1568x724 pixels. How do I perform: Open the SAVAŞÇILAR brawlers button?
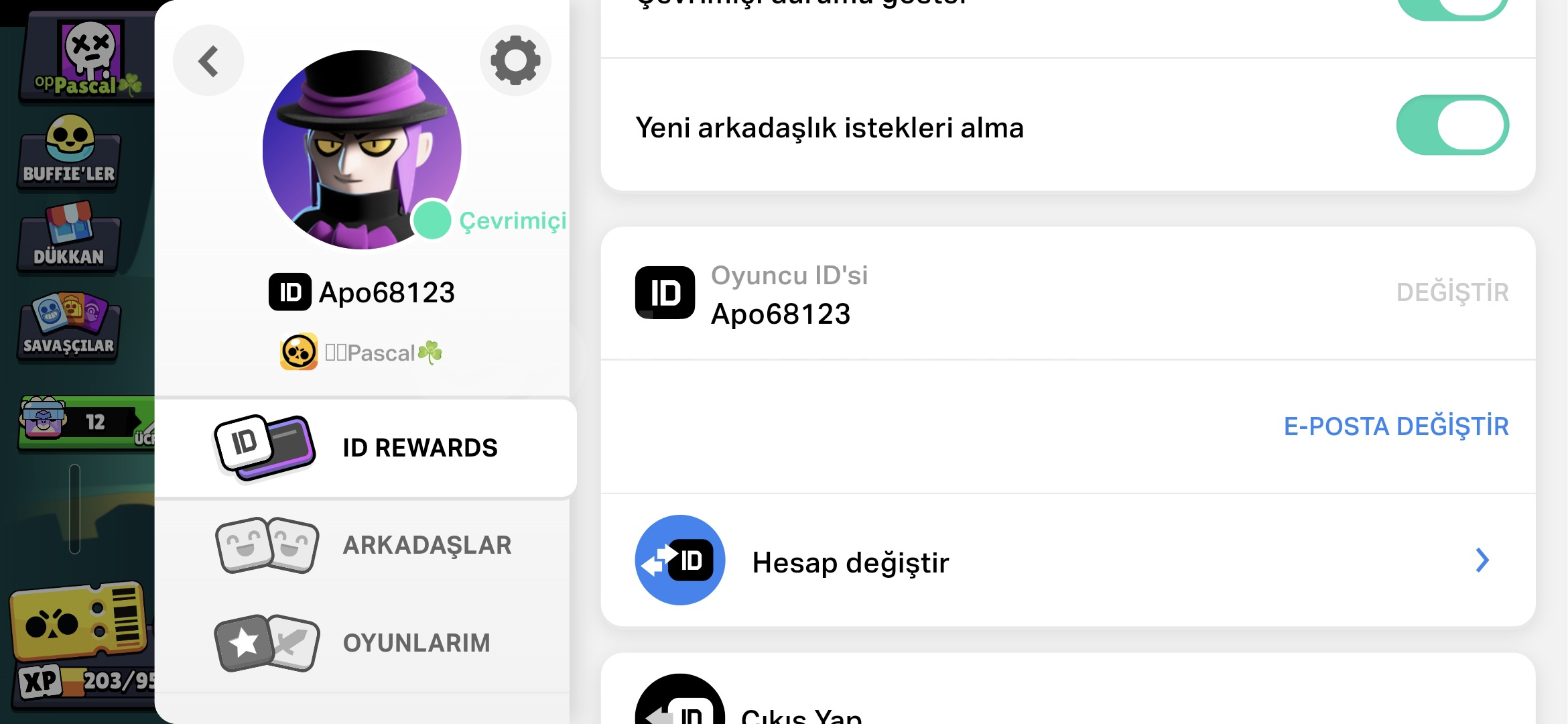[x=70, y=326]
